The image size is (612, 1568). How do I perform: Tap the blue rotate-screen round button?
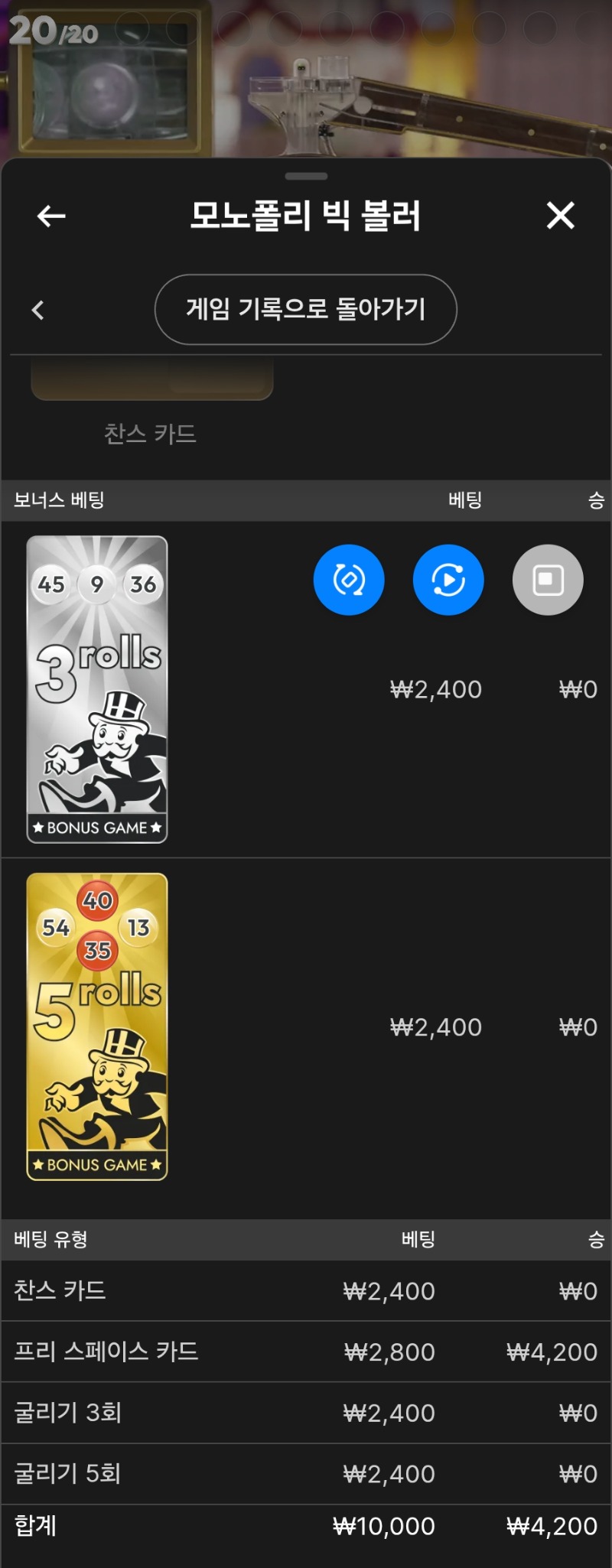click(x=349, y=580)
